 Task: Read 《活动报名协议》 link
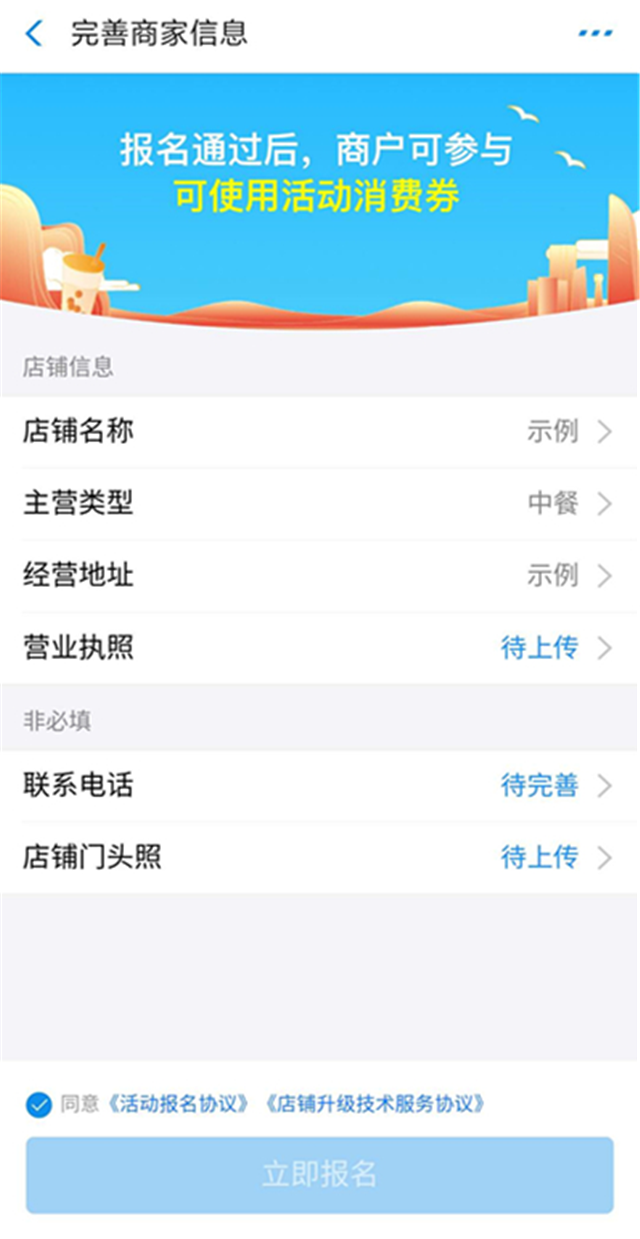(x=178, y=1105)
